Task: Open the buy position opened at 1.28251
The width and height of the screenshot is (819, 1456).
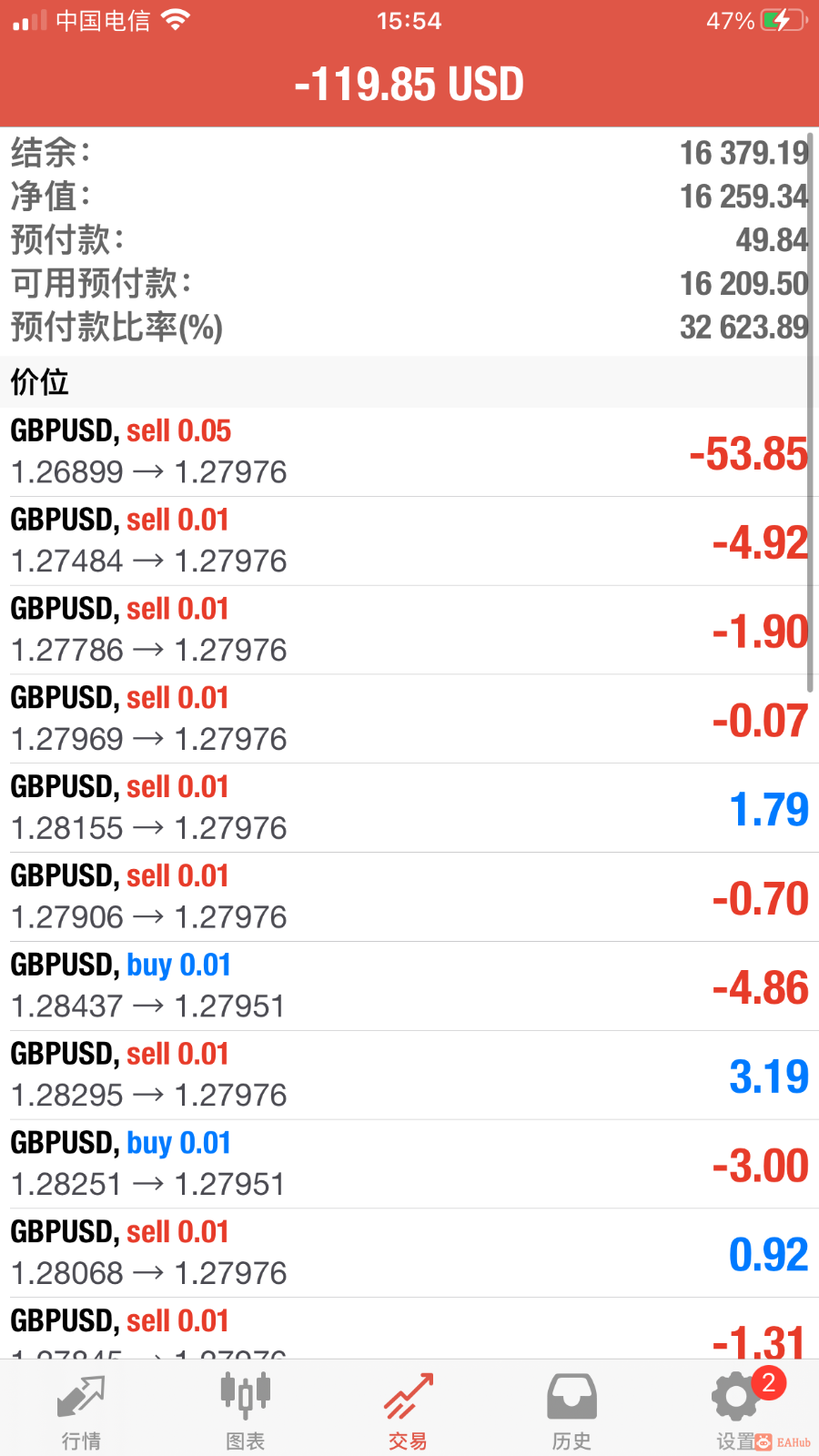Action: point(409,1165)
